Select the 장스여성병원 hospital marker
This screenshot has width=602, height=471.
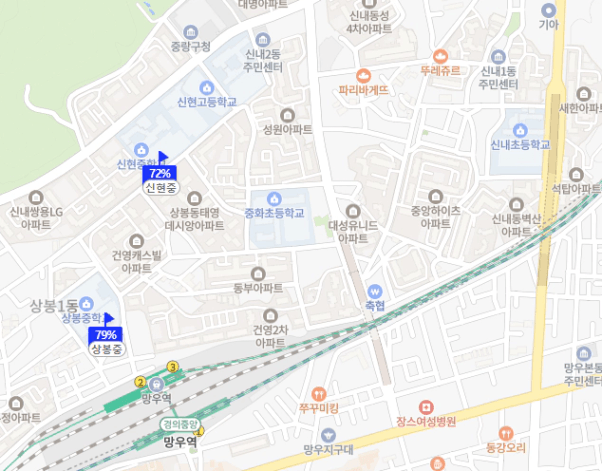(426, 407)
